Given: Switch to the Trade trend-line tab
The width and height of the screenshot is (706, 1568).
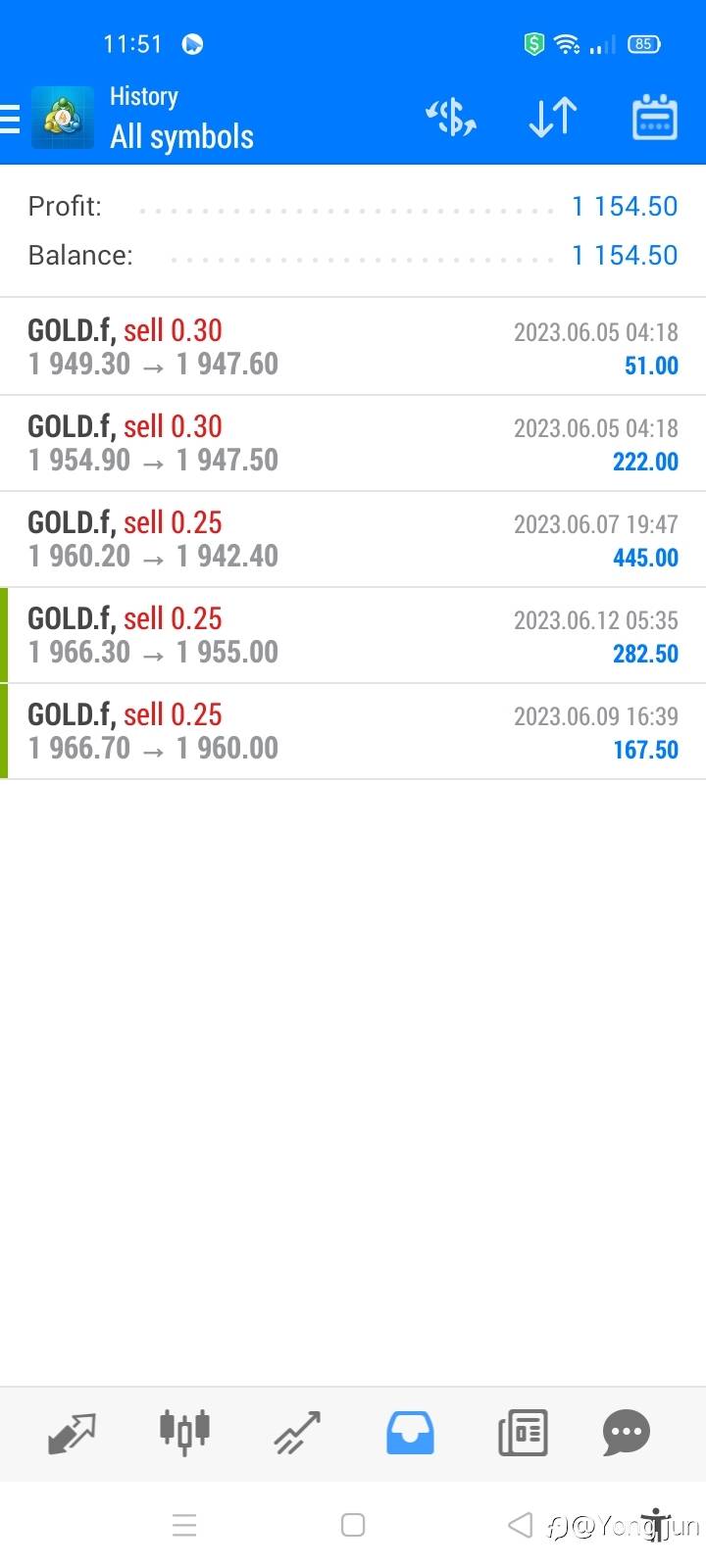Looking at the screenshot, I should (297, 1433).
